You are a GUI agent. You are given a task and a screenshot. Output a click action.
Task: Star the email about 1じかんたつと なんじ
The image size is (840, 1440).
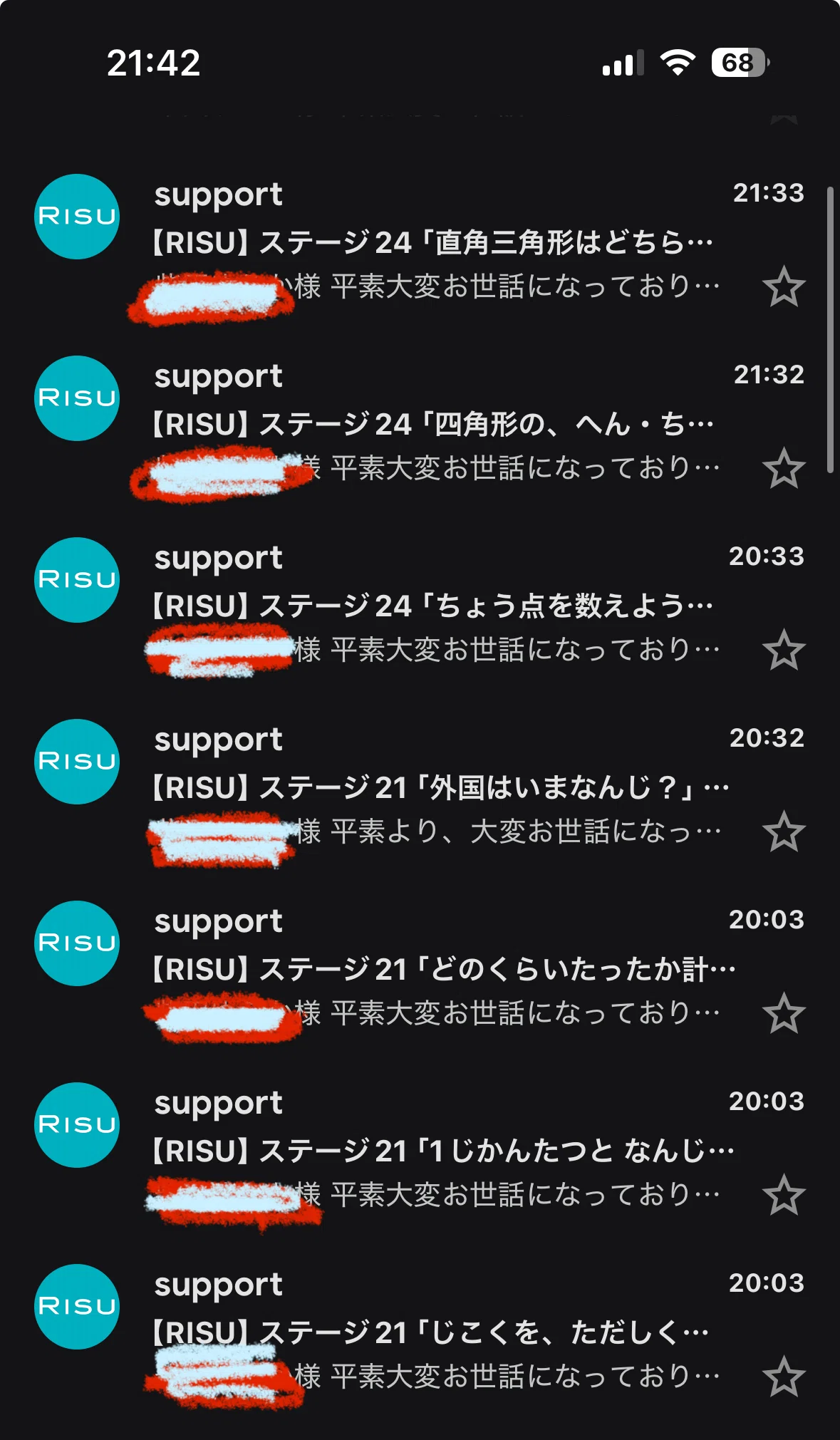784,1195
